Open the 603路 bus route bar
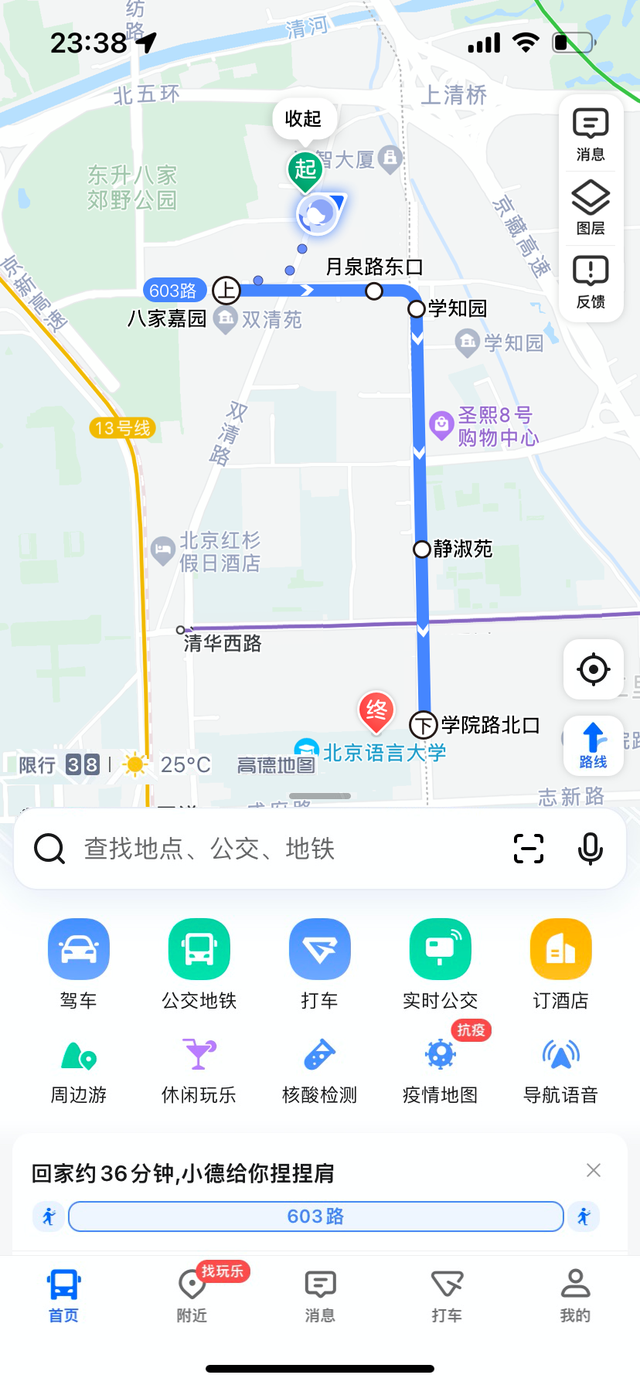The height and width of the screenshot is (1385, 640). (315, 1217)
